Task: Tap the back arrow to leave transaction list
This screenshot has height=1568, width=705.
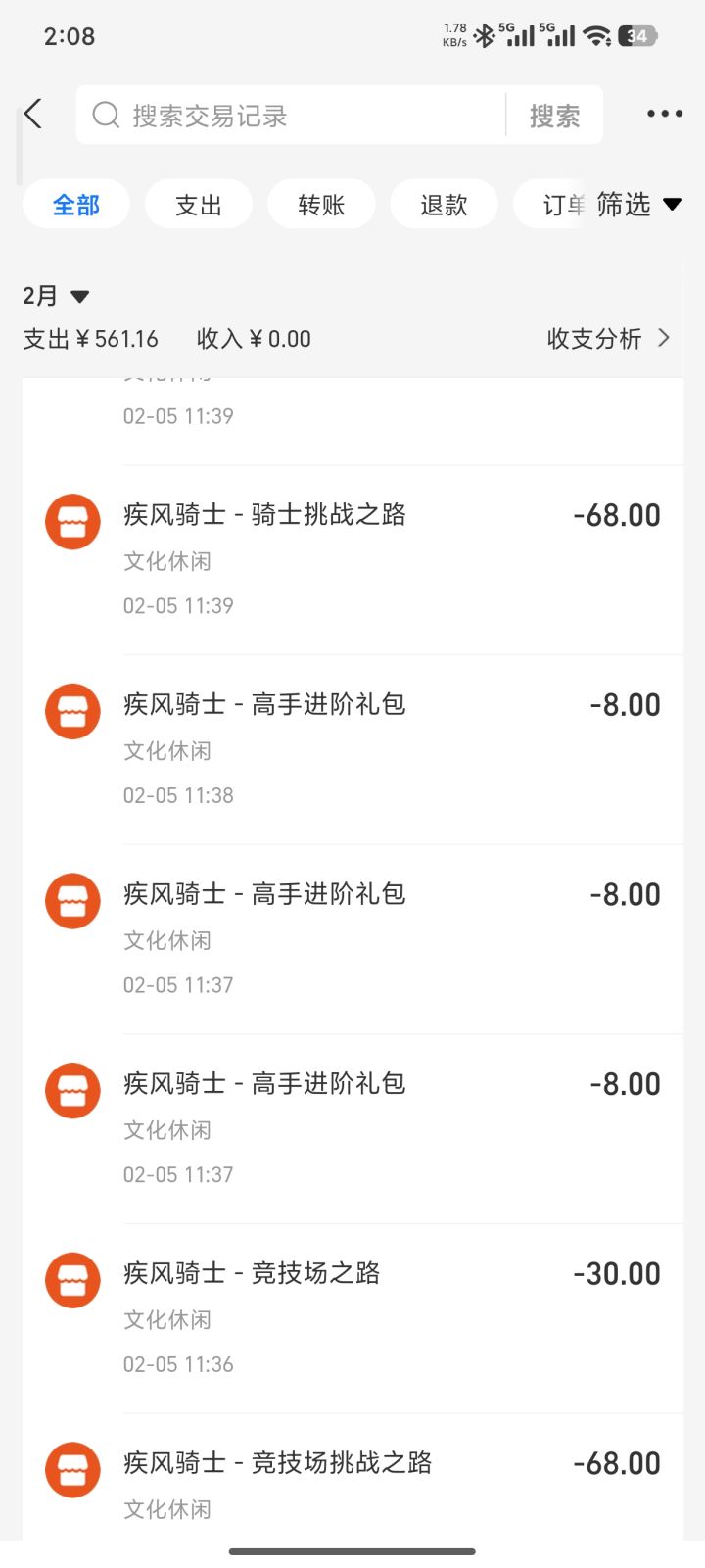Action: click(33, 113)
